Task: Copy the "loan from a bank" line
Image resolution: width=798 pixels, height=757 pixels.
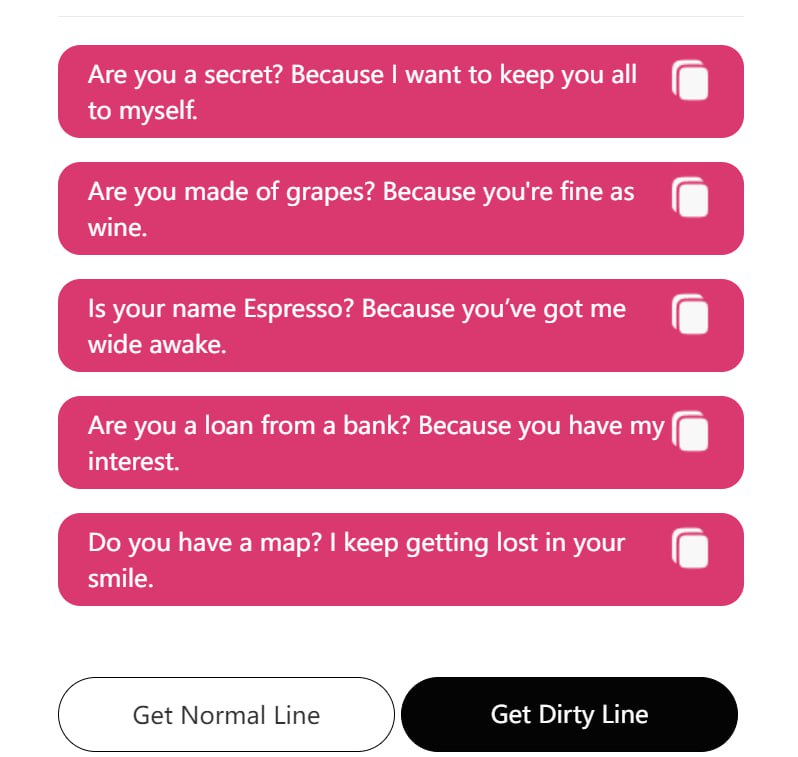Action: coord(690,431)
